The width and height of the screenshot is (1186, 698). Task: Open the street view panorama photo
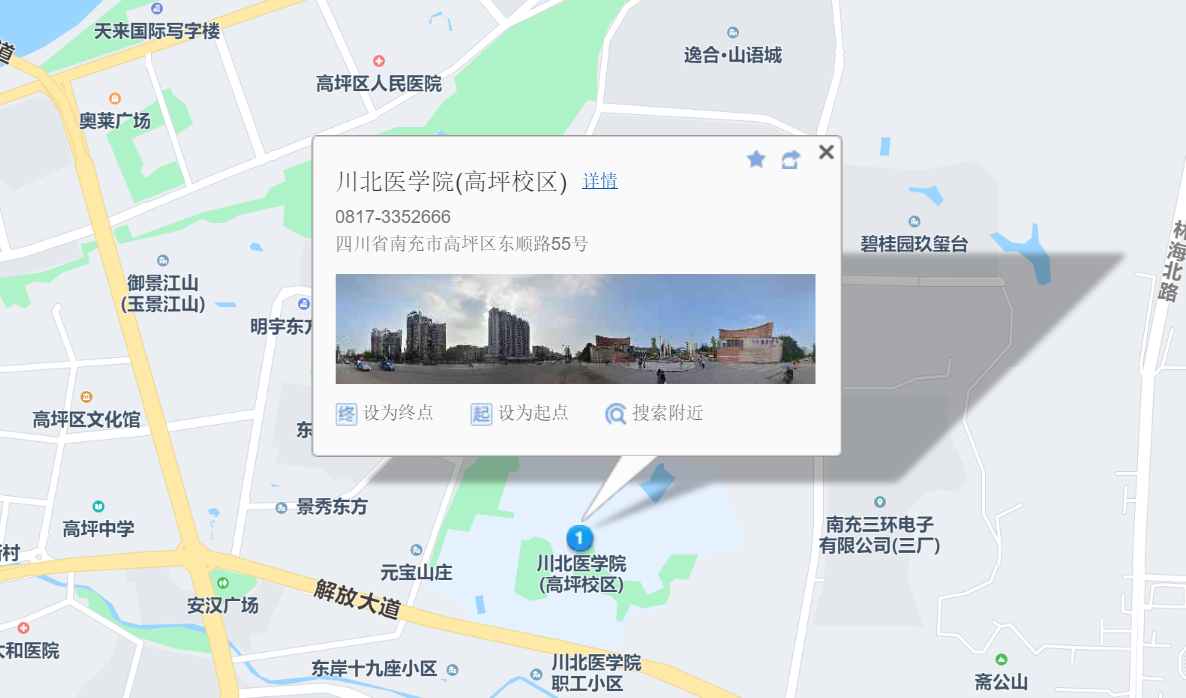pos(575,329)
